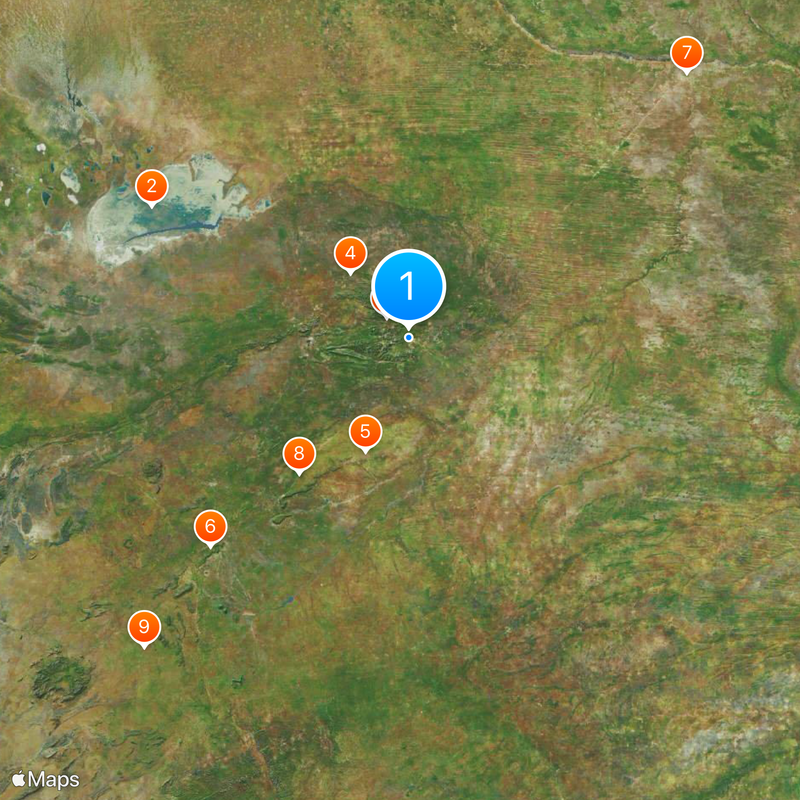Tap the orange map pin 2
The image size is (800, 800).
coord(151,185)
